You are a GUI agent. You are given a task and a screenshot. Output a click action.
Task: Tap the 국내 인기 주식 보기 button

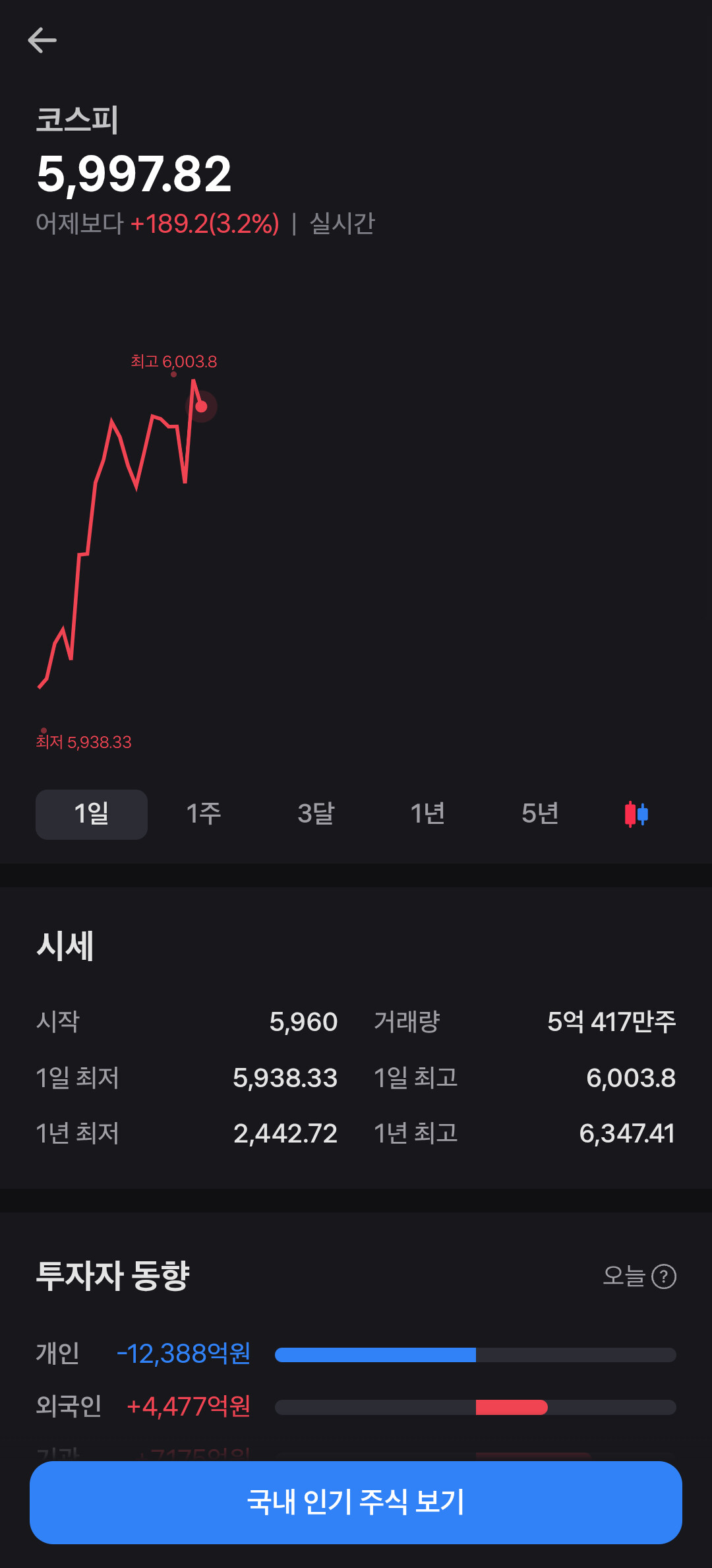click(356, 1502)
